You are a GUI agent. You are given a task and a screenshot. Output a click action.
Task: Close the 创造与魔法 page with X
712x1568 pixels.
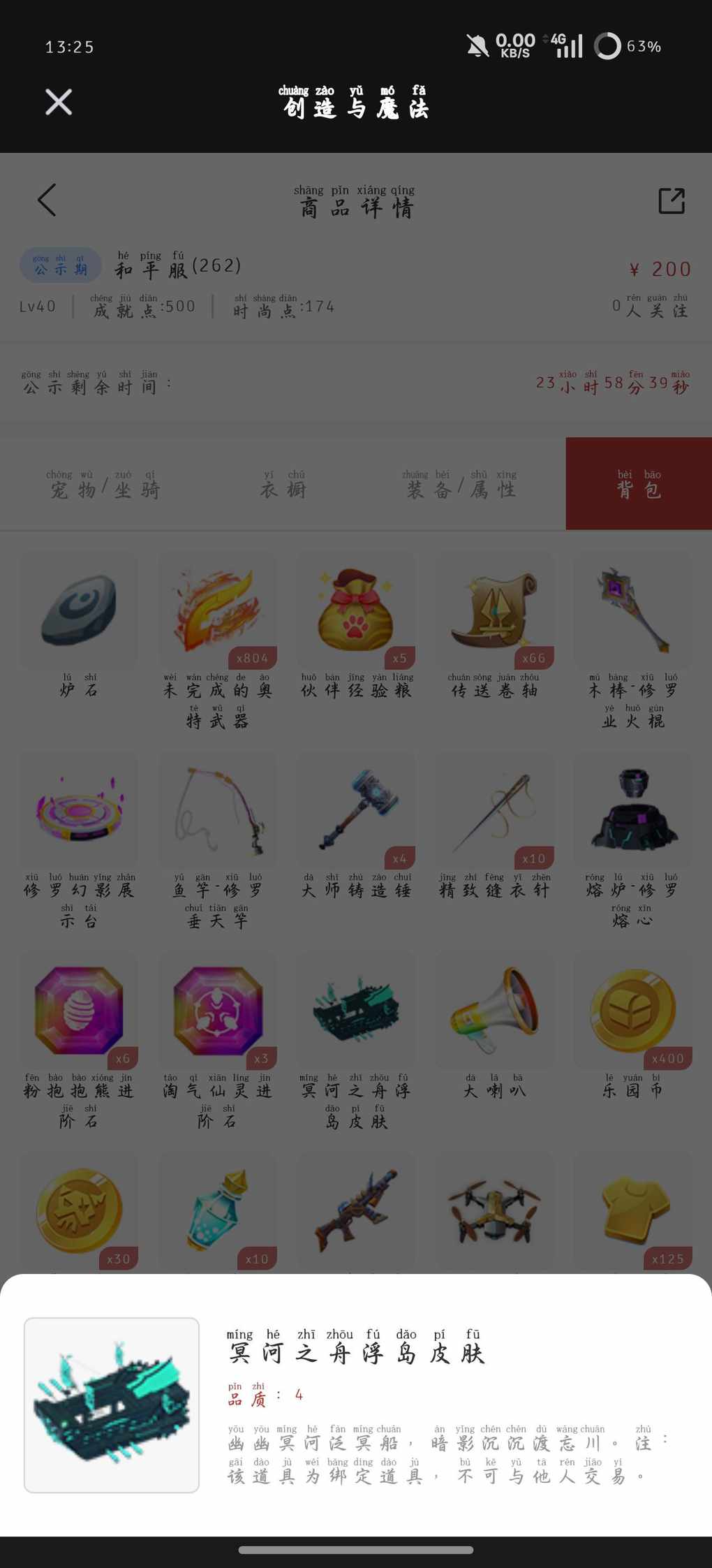pyautogui.click(x=59, y=102)
